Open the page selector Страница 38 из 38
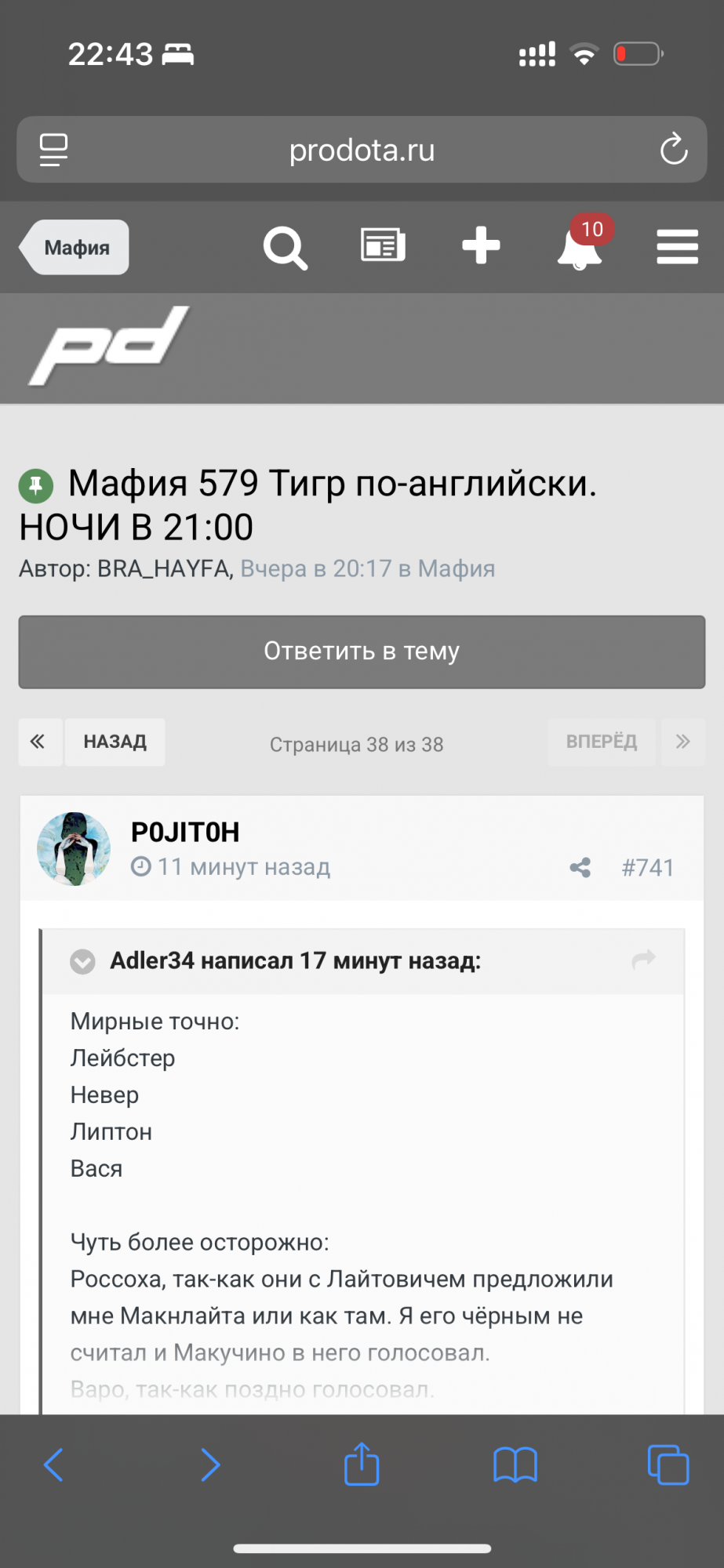The image size is (724, 1568). click(x=356, y=745)
